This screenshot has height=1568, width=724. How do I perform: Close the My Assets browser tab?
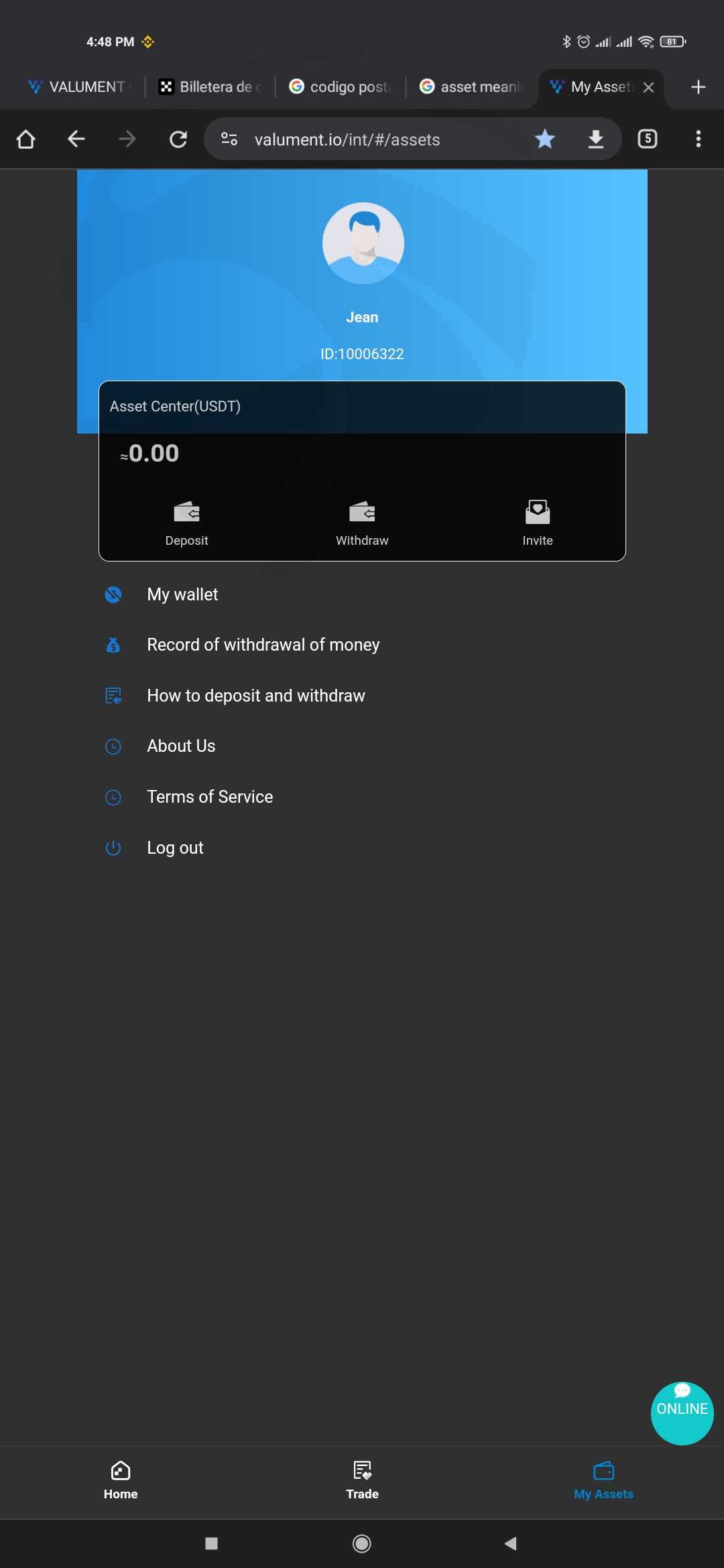coord(648,87)
